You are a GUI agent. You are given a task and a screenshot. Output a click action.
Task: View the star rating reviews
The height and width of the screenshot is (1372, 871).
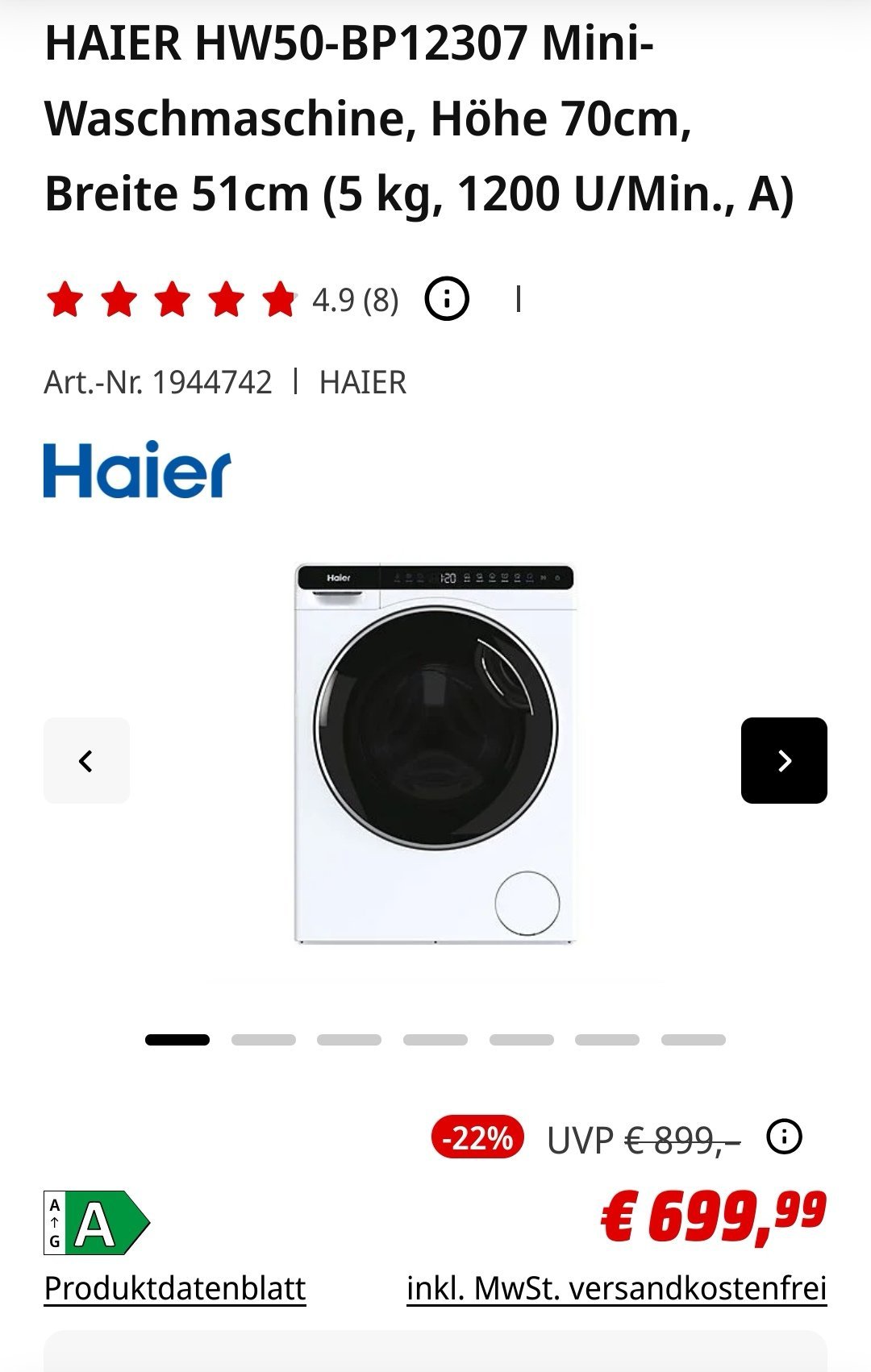coord(222,300)
